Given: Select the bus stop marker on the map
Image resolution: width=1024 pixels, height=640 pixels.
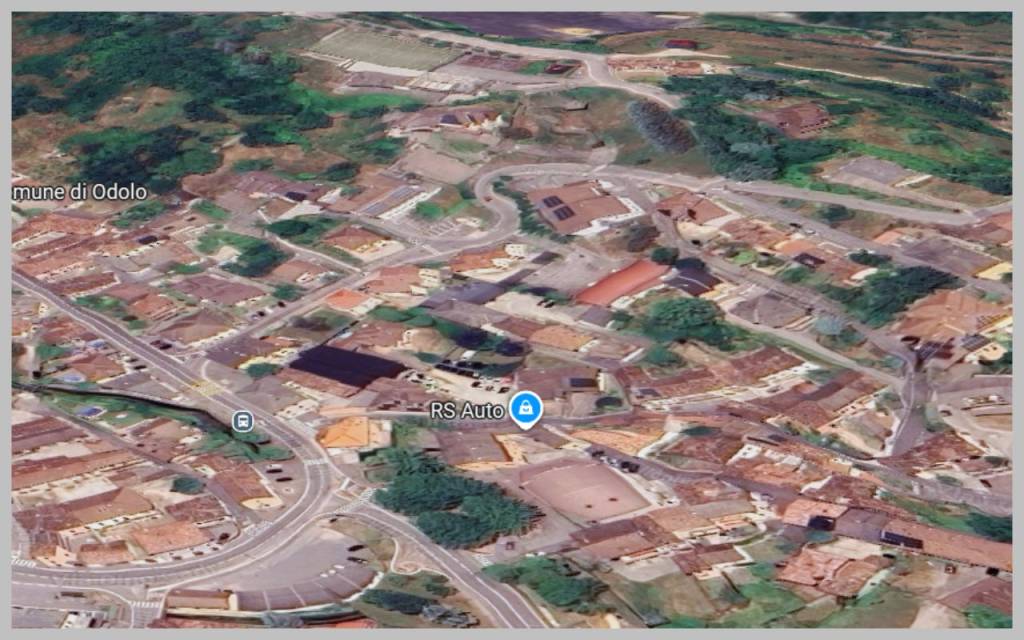Looking at the screenshot, I should (242, 421).
